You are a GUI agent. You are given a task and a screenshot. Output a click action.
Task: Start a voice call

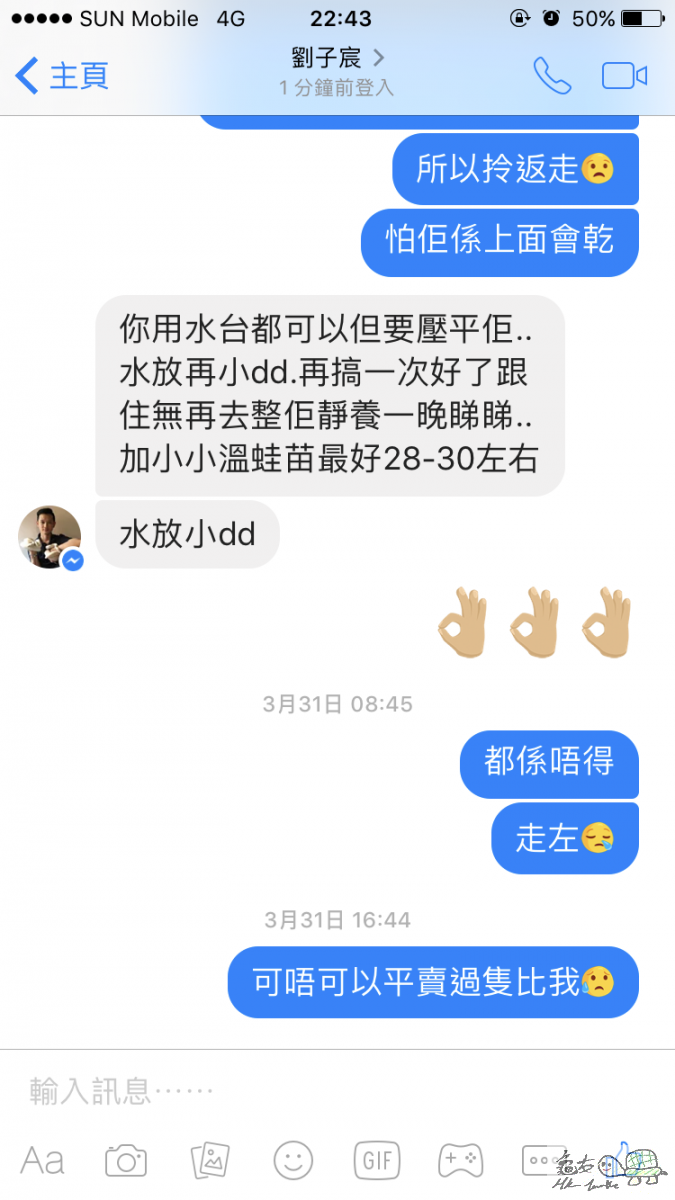click(551, 76)
